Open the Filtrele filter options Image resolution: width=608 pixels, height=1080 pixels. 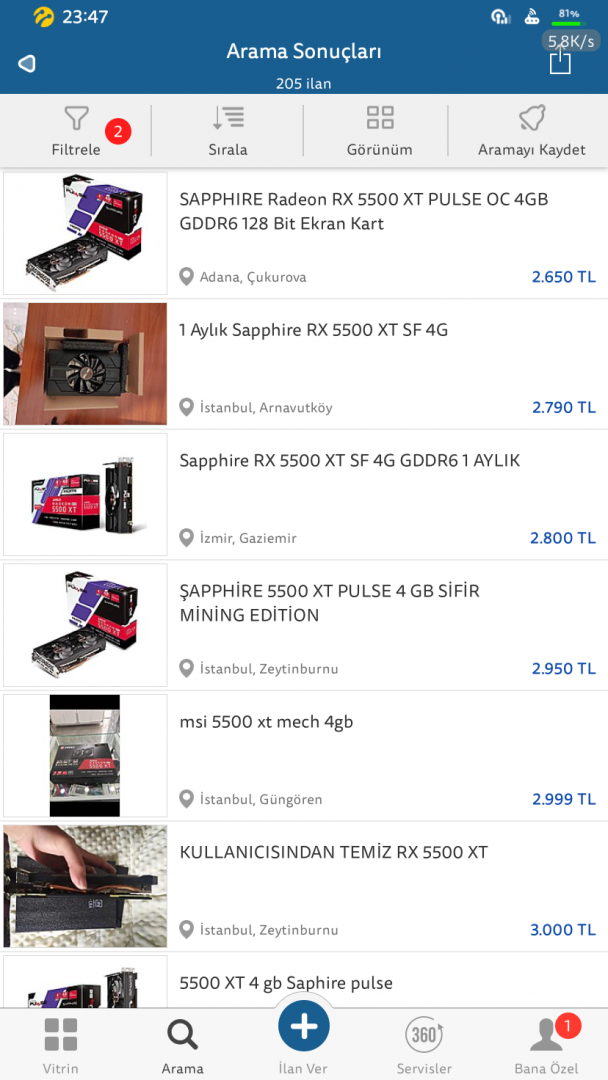[76, 131]
